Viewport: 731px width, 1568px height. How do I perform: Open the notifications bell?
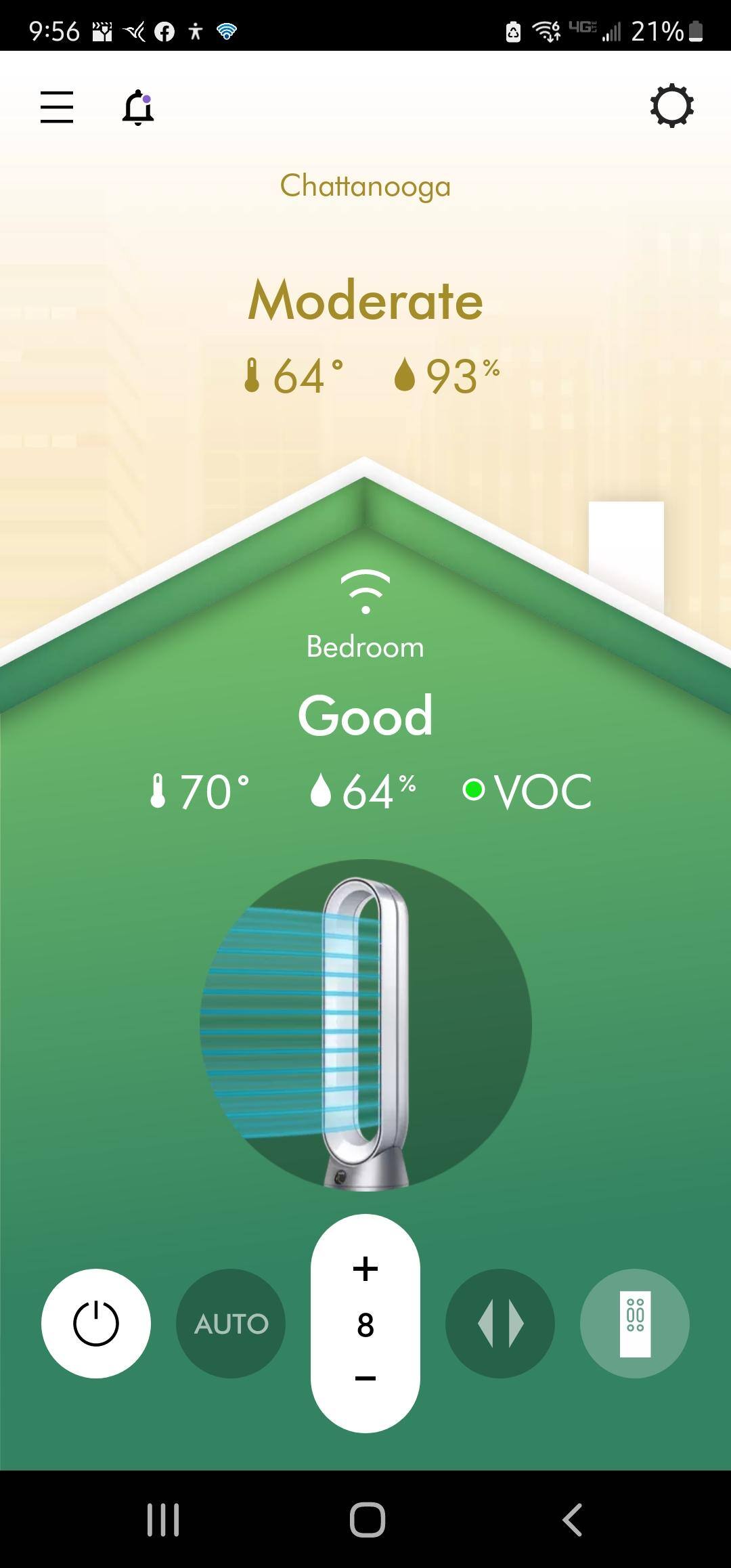pos(138,107)
